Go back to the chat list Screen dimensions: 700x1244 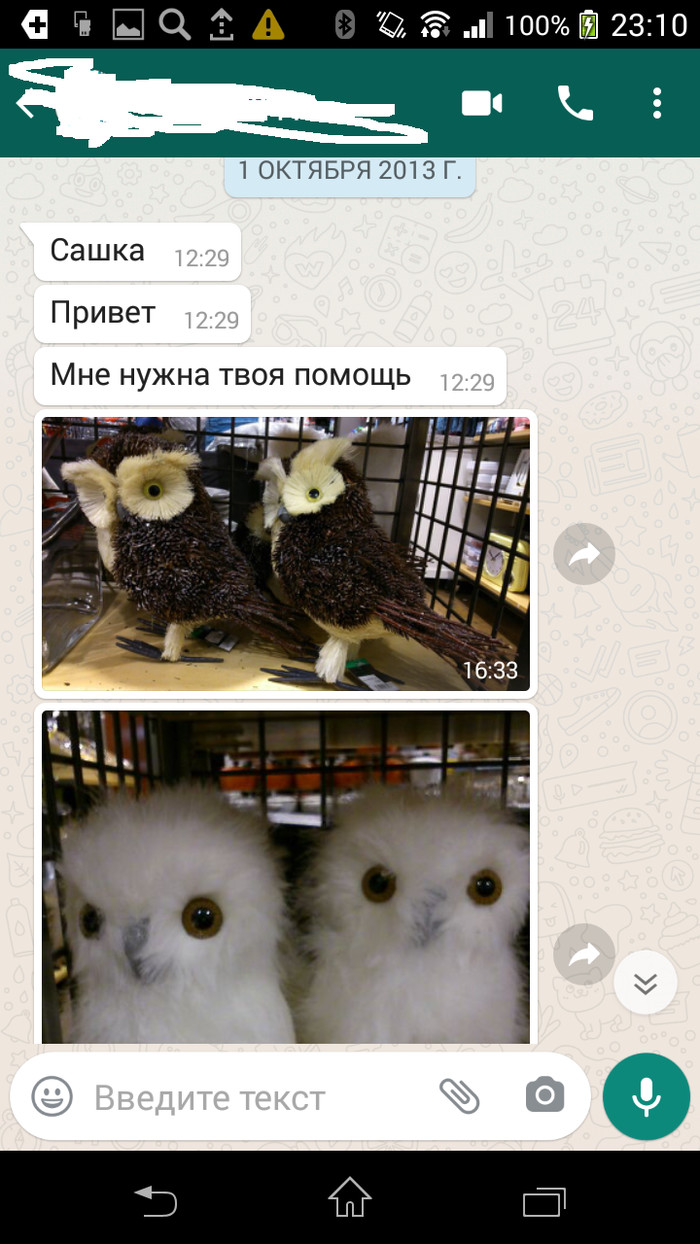tap(26, 105)
